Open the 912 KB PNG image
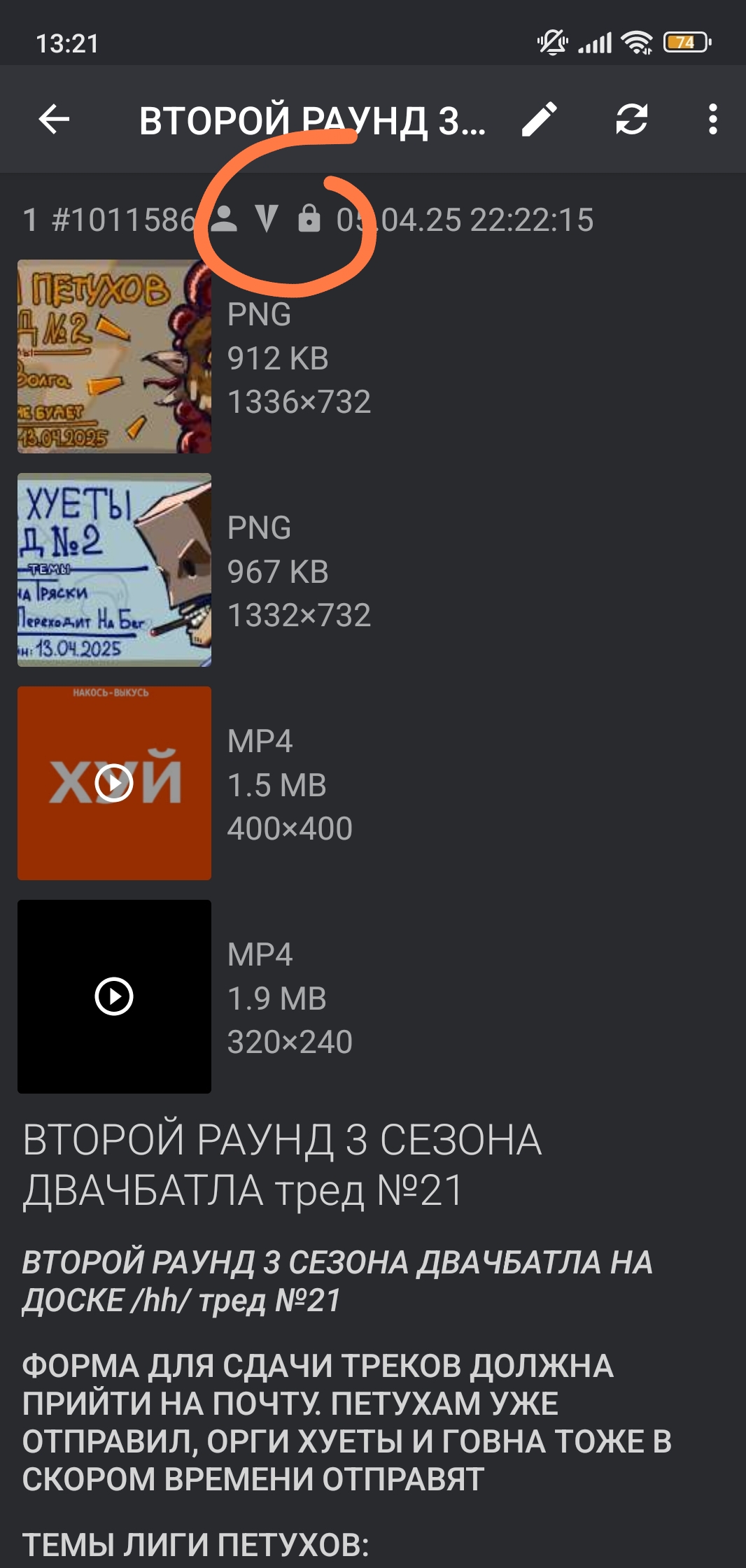This screenshot has width=746, height=1568. [x=114, y=357]
